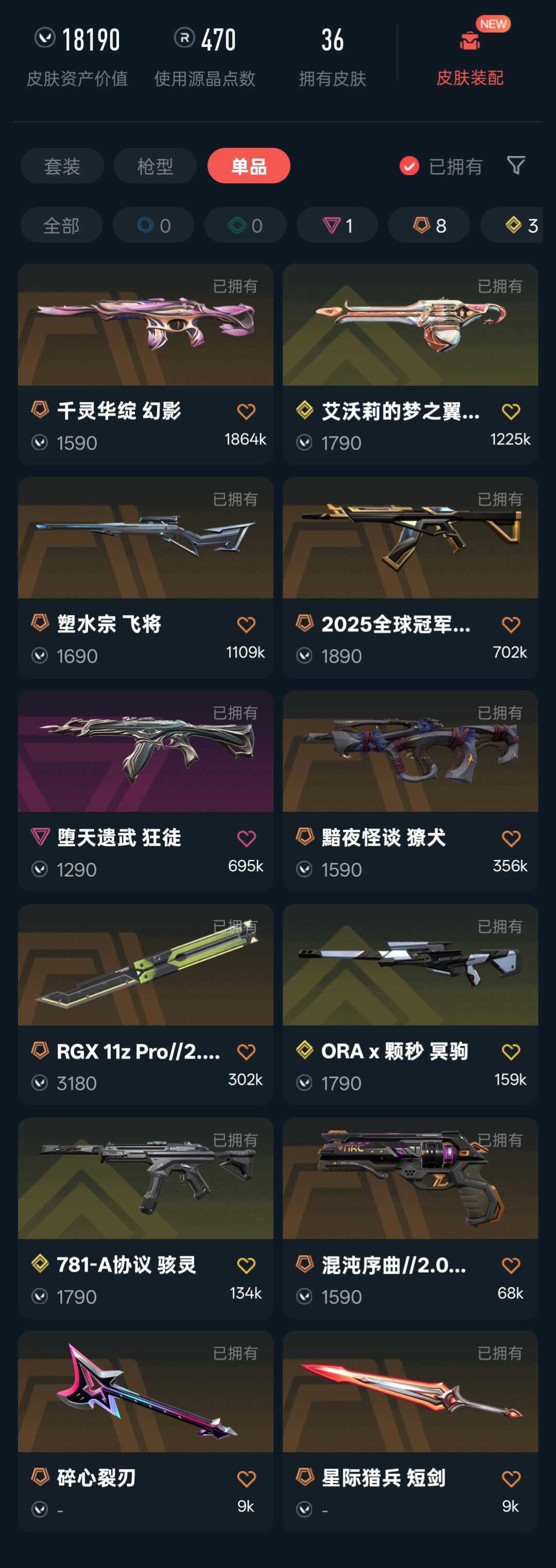The height and width of the screenshot is (1568, 556).
Task: Select the 全部 tier chip
Action: click(x=61, y=225)
